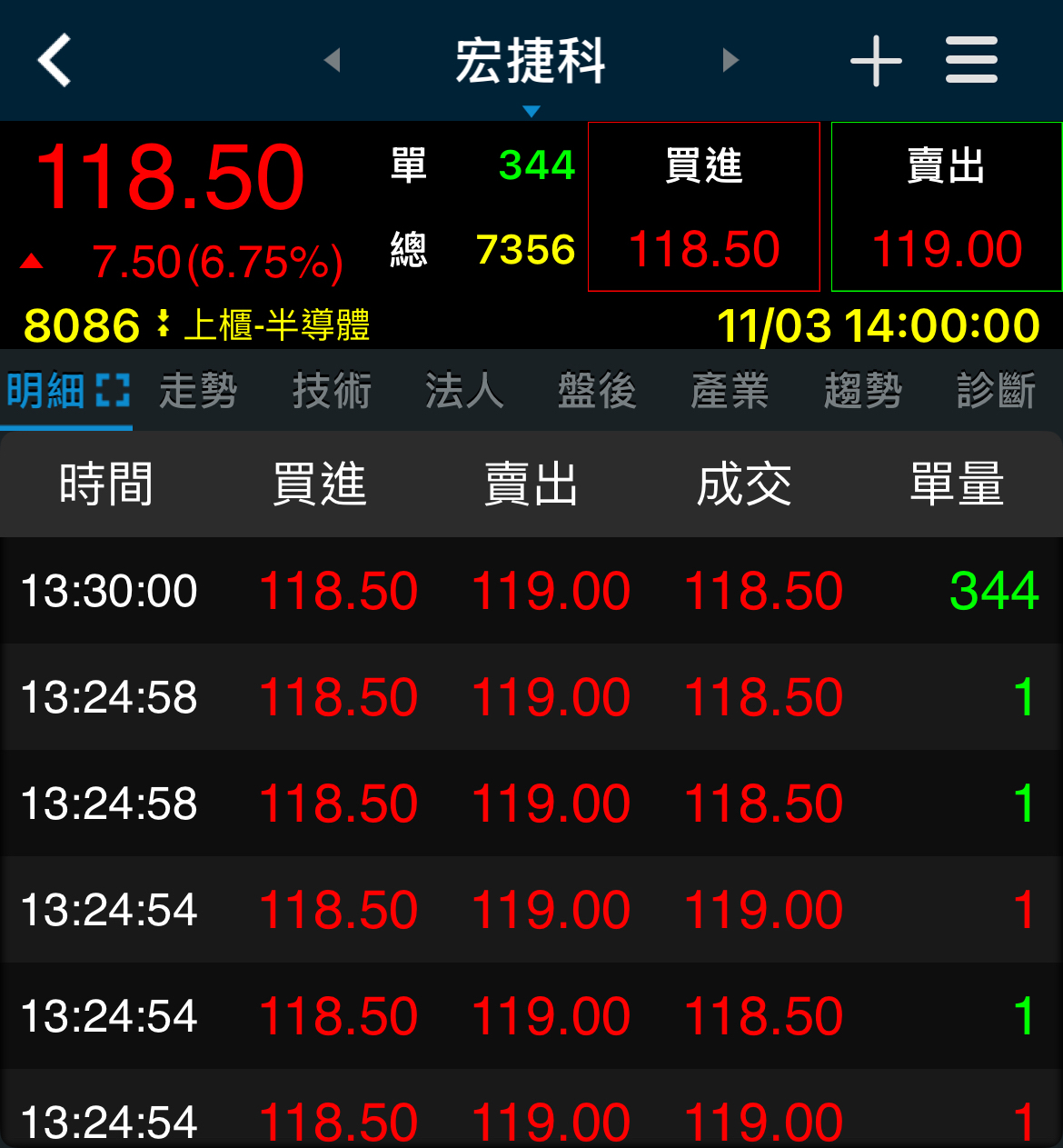
Task: Switch to the 趨勢 tab
Action: pyautogui.click(x=863, y=391)
